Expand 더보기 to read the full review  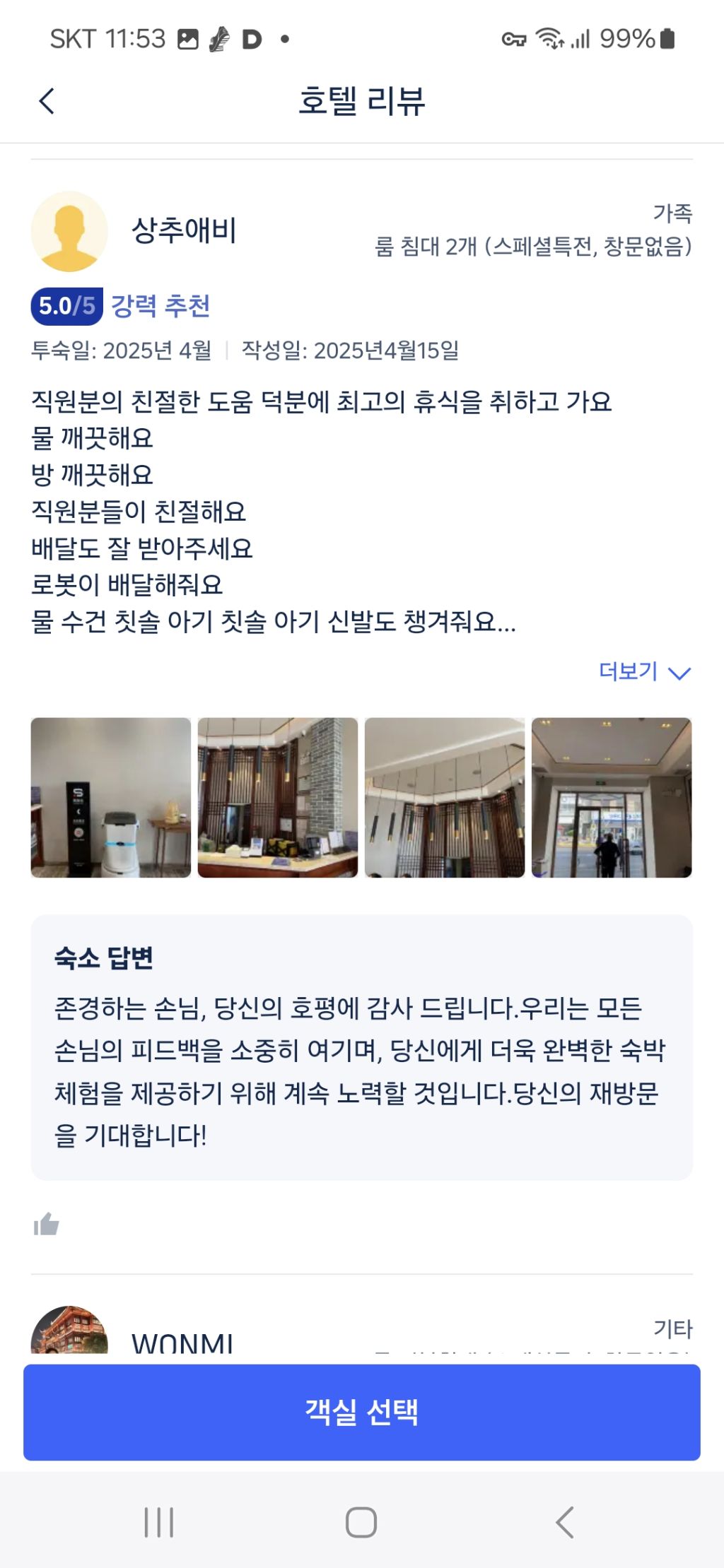point(643,671)
